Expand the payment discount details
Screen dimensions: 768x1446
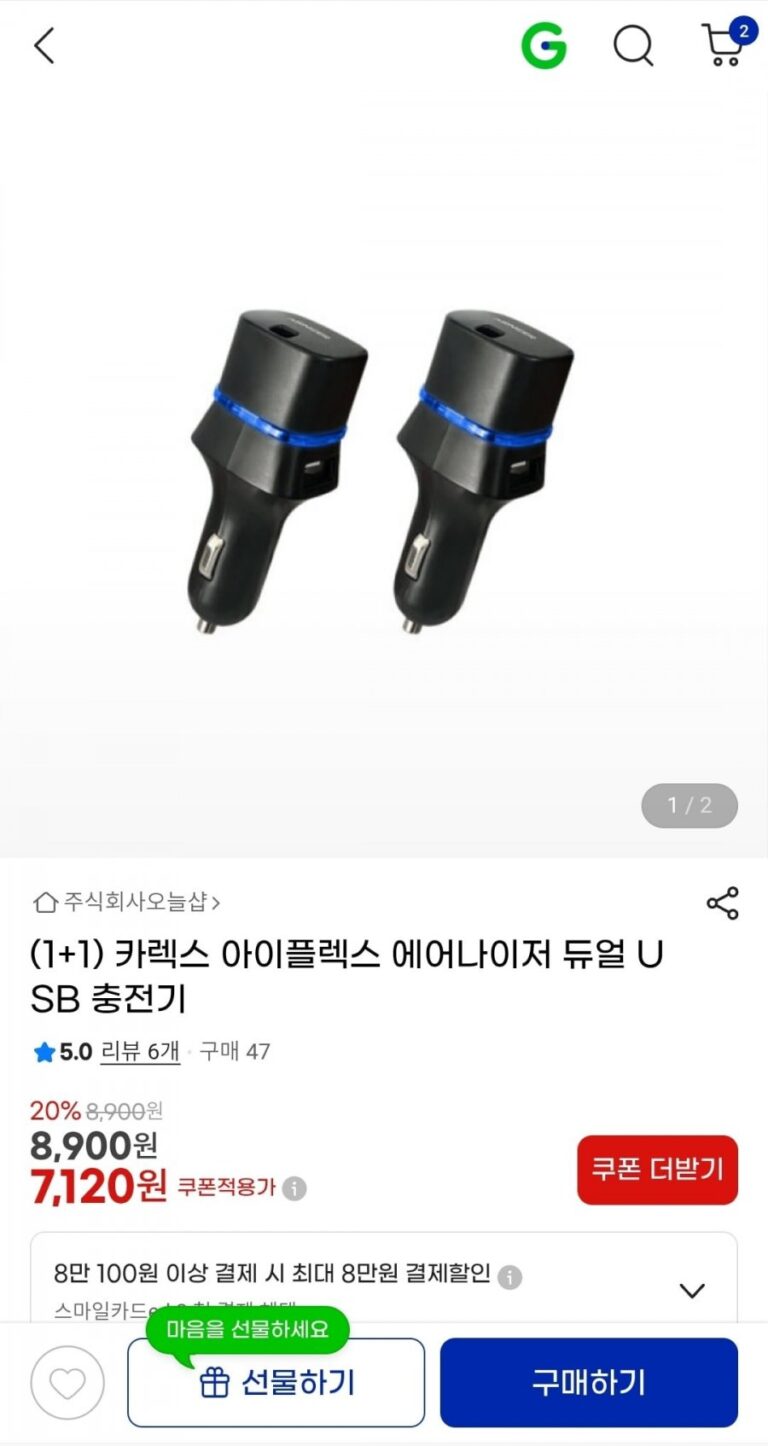[x=692, y=1290]
